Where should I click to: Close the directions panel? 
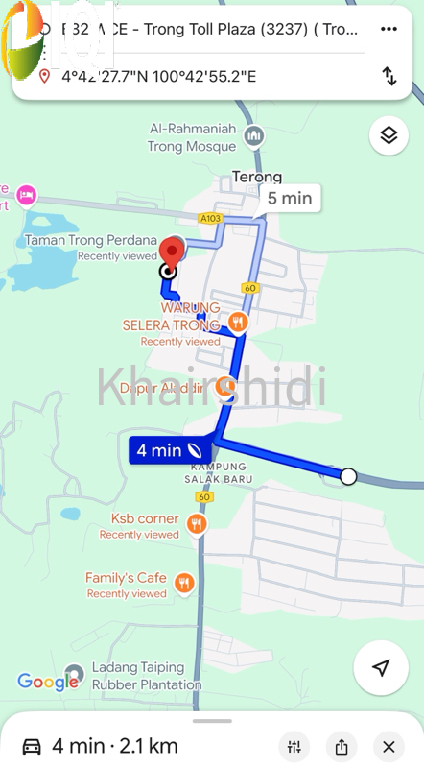pyautogui.click(x=389, y=747)
